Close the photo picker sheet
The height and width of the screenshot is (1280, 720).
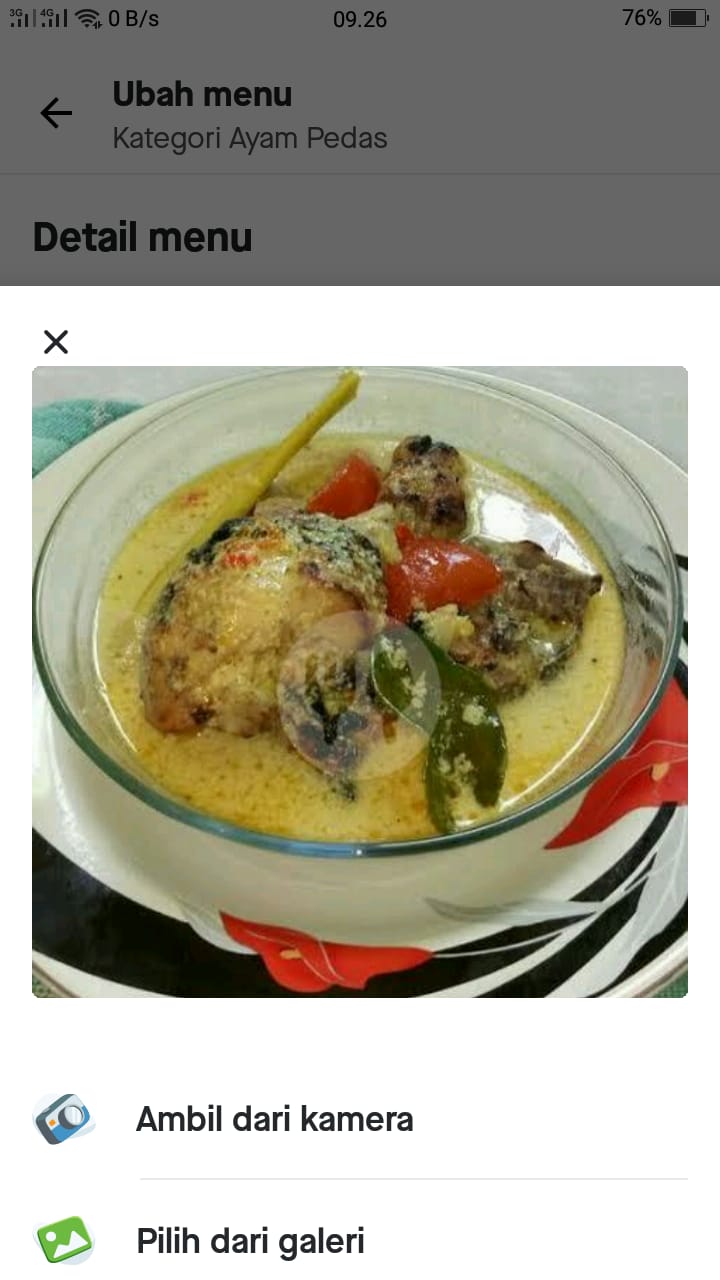click(x=56, y=342)
